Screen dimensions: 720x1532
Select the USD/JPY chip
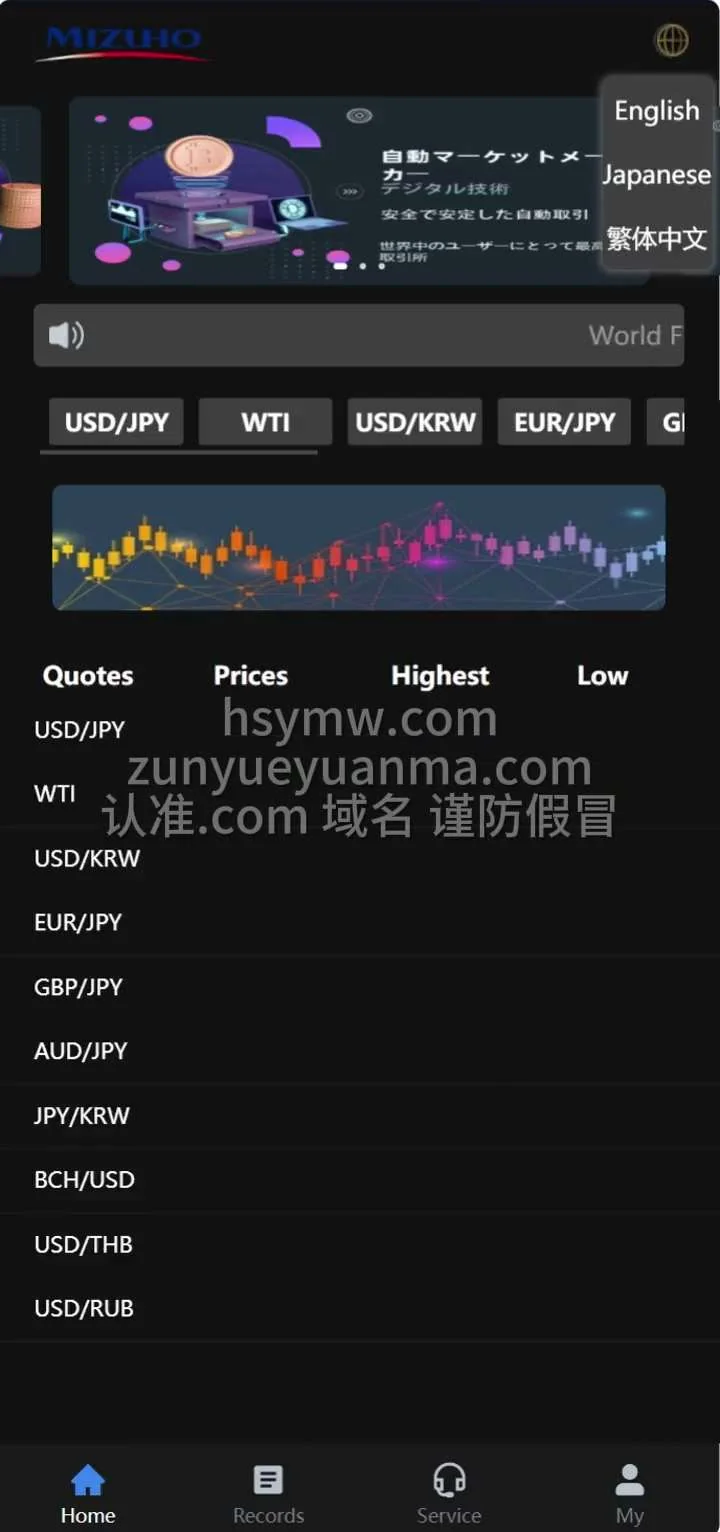[x=116, y=422]
